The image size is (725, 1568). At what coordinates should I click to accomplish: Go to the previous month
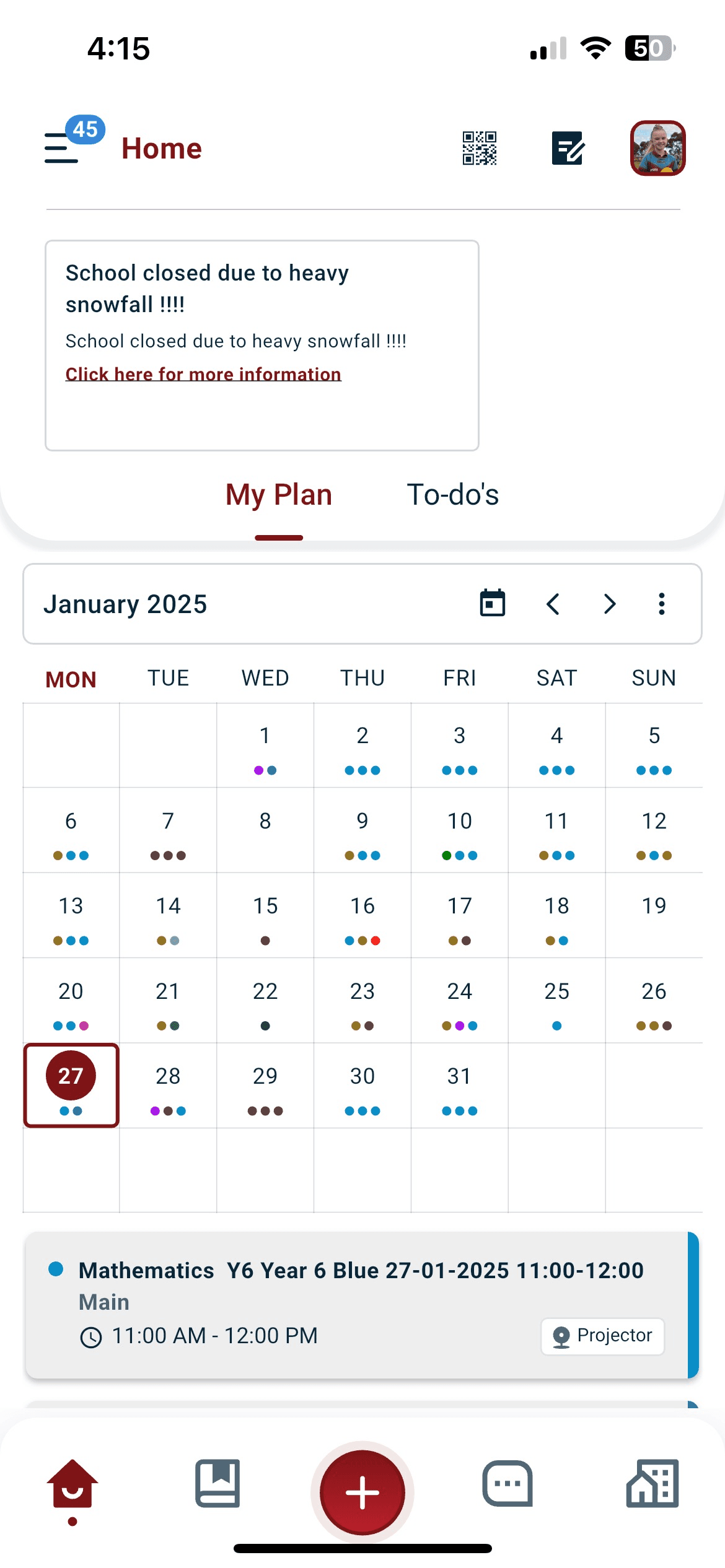[553, 604]
